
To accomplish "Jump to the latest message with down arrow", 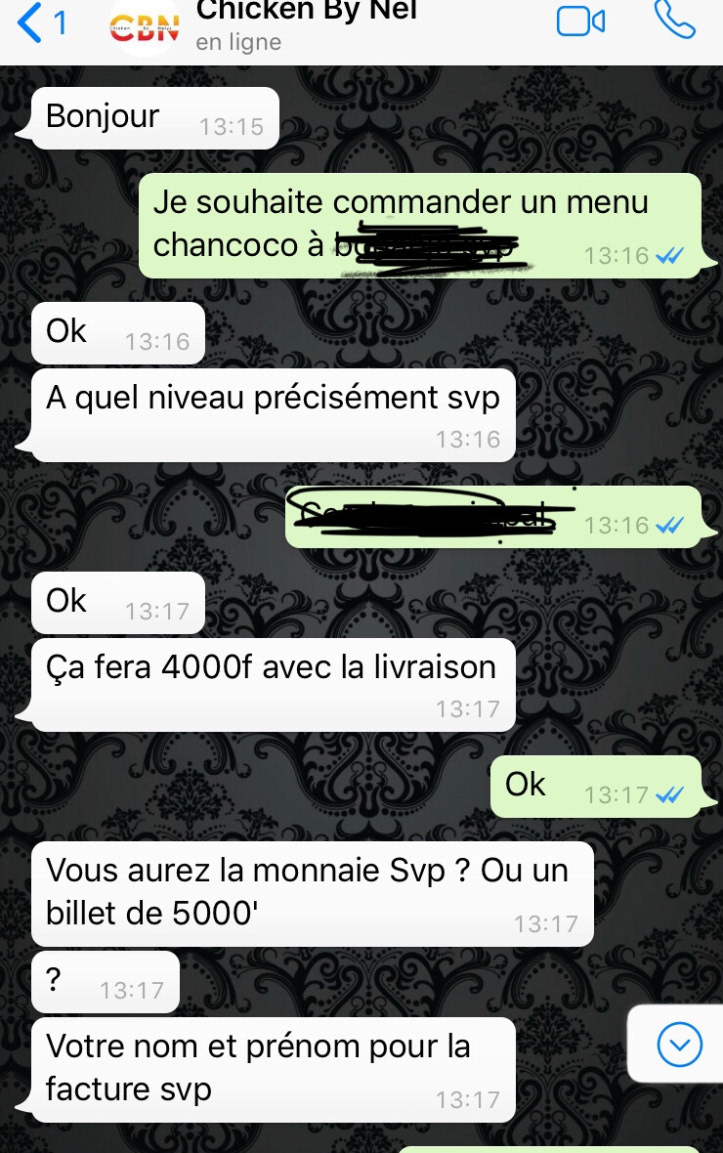I will (679, 1046).
